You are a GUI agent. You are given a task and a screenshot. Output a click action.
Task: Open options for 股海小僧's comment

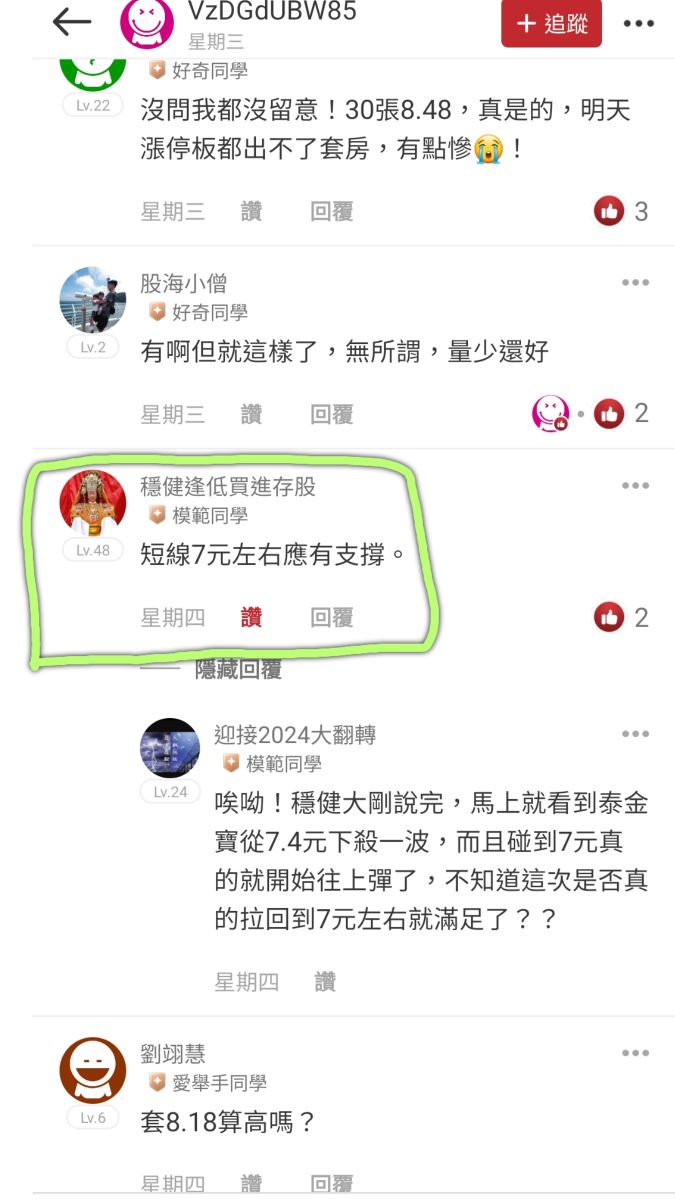pos(635,283)
